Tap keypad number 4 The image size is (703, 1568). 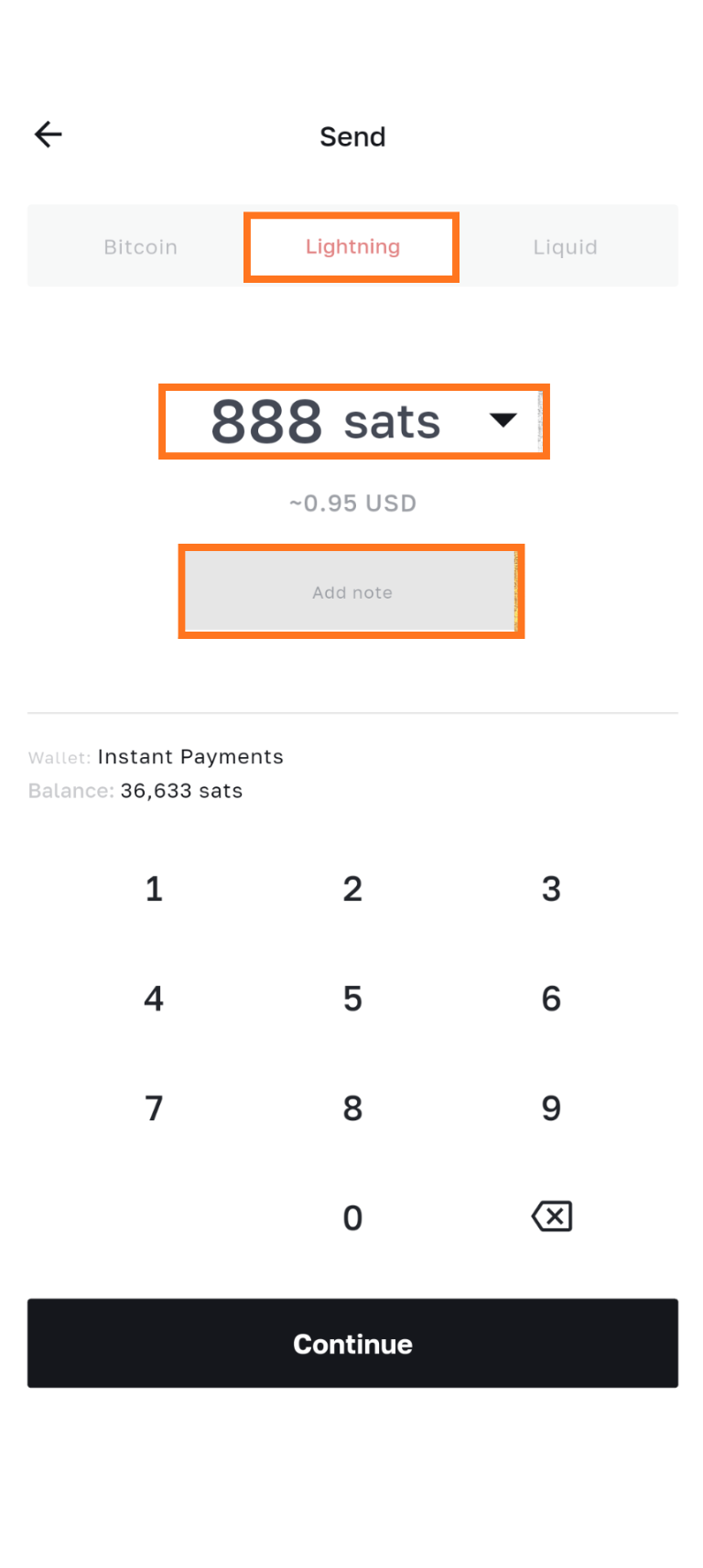point(154,999)
